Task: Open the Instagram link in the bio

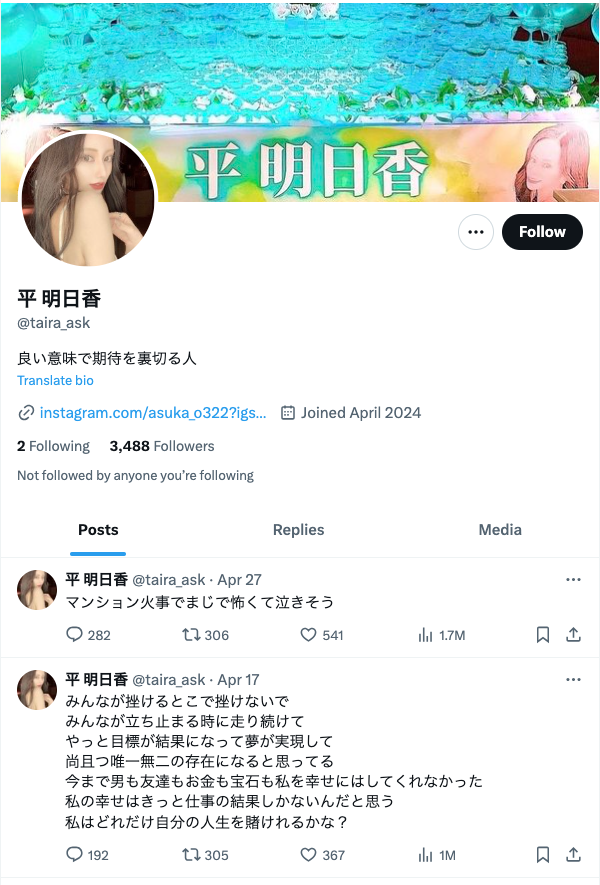Action: (x=152, y=413)
